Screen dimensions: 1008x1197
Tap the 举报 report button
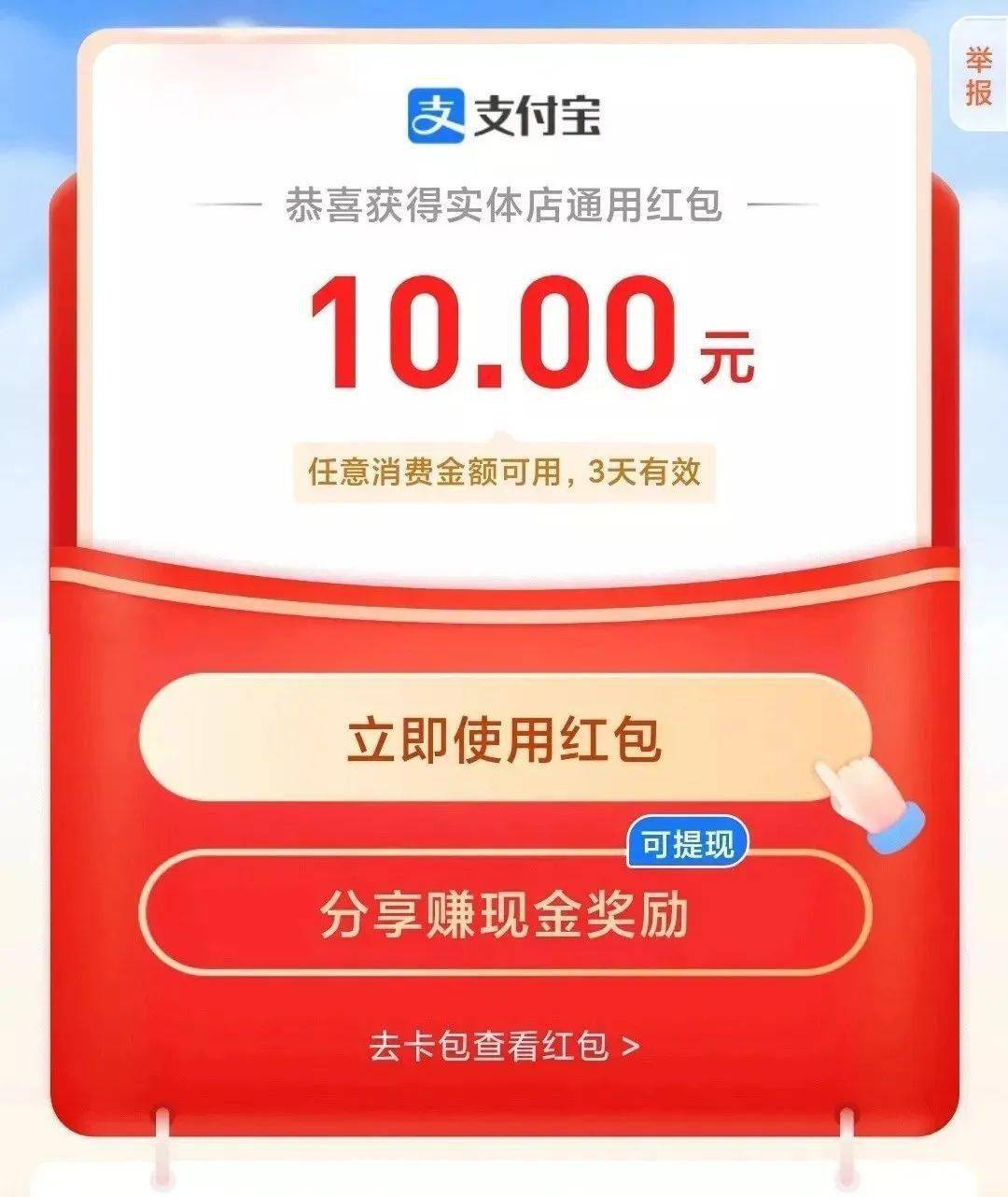pyautogui.click(x=978, y=77)
